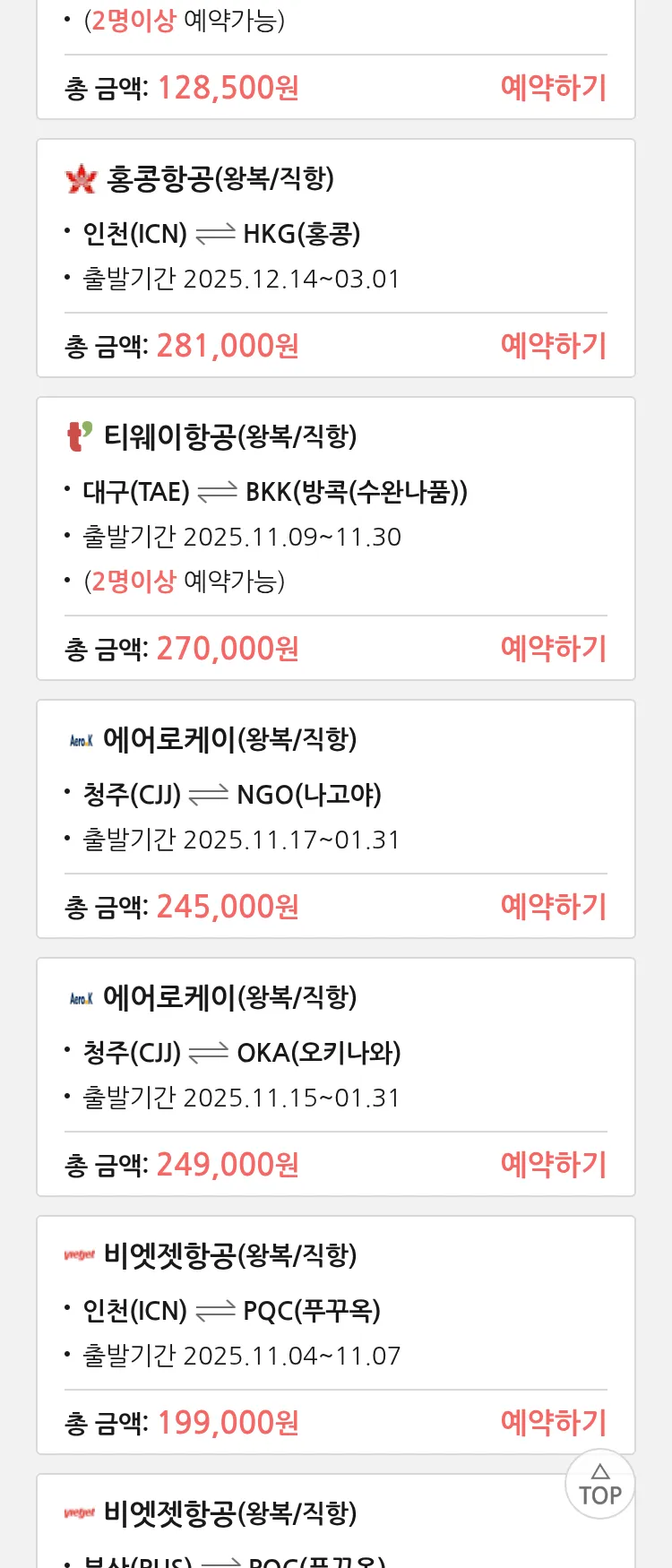The width and height of the screenshot is (672, 1568).
Task: Book the Cheongju to Nagoya Aero K flight
Action: pos(553,907)
